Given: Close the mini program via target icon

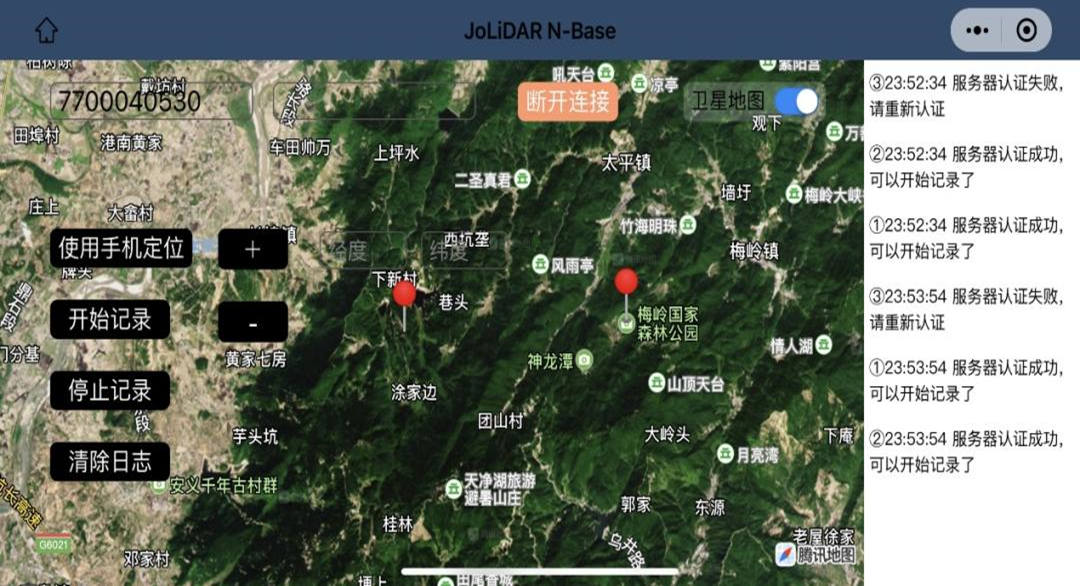Looking at the screenshot, I should 1026,30.
